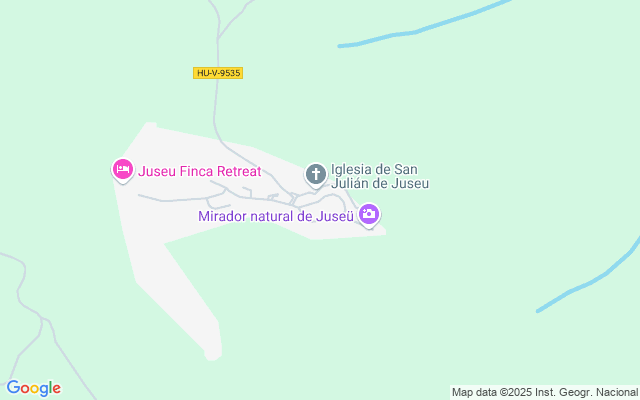Open the Mirador natural de Juseü viewpoint pin

370,214
